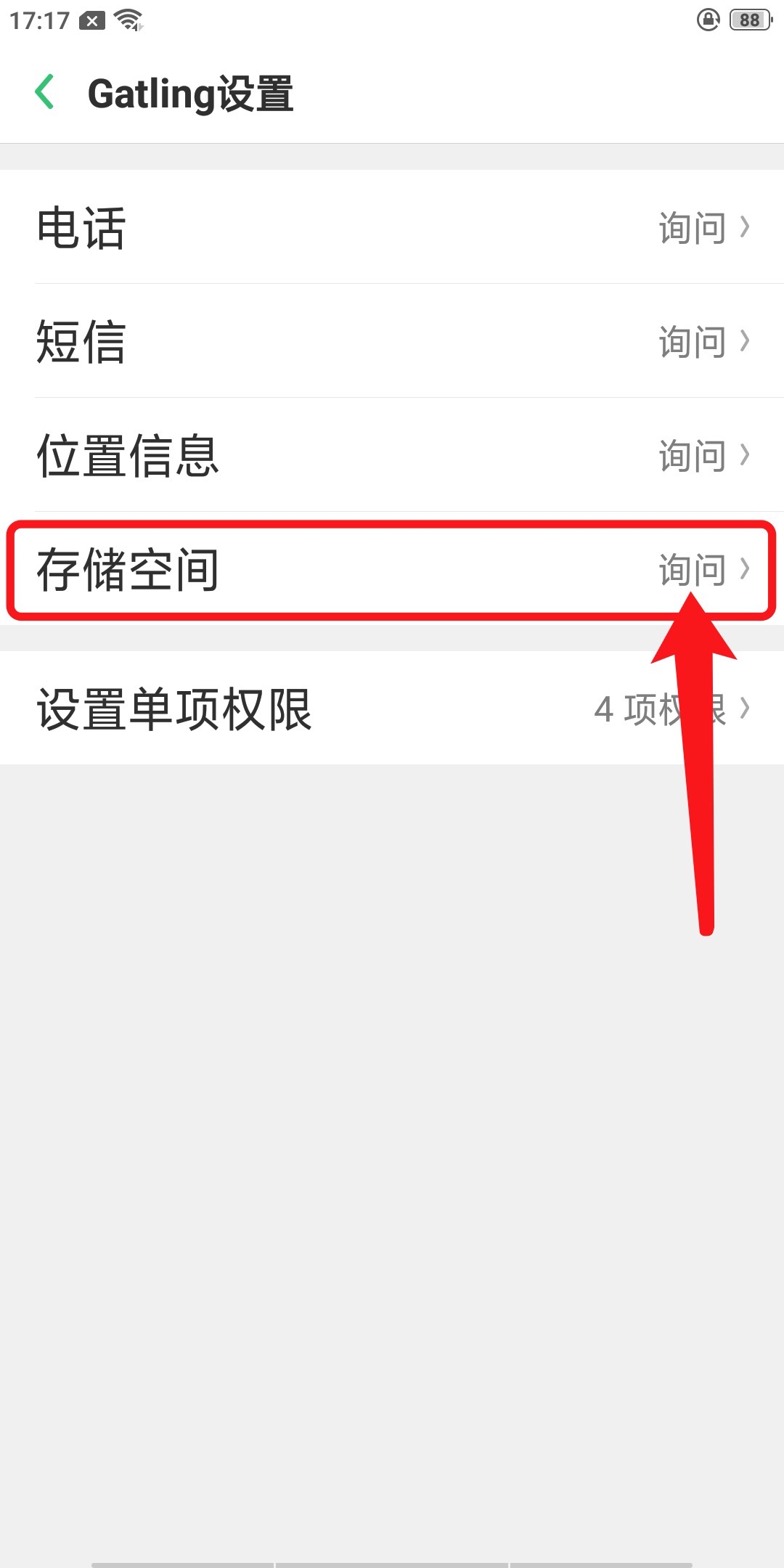Open 位置信息 permission row
The width and height of the screenshot is (784, 1568).
tap(392, 455)
